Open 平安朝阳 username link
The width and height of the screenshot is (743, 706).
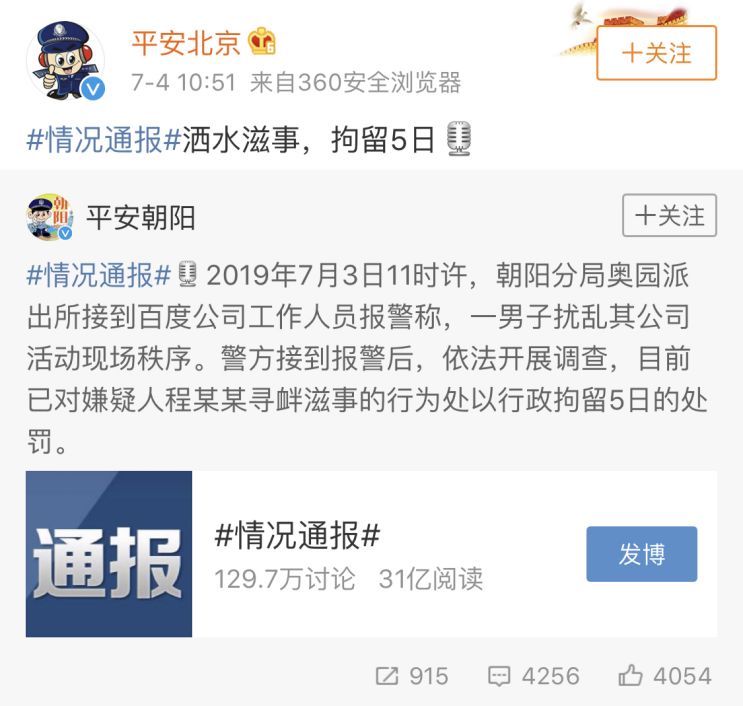141,217
